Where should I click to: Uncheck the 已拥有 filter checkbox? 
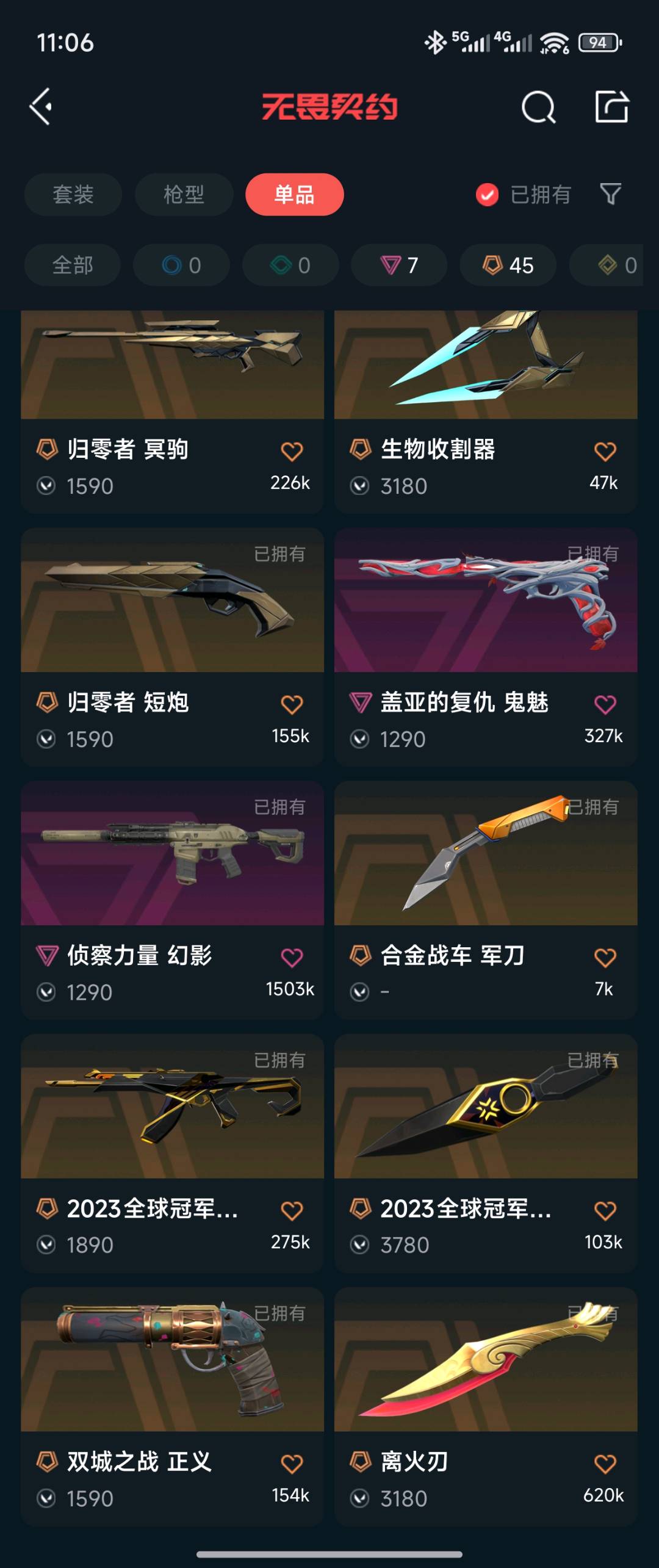[487, 195]
